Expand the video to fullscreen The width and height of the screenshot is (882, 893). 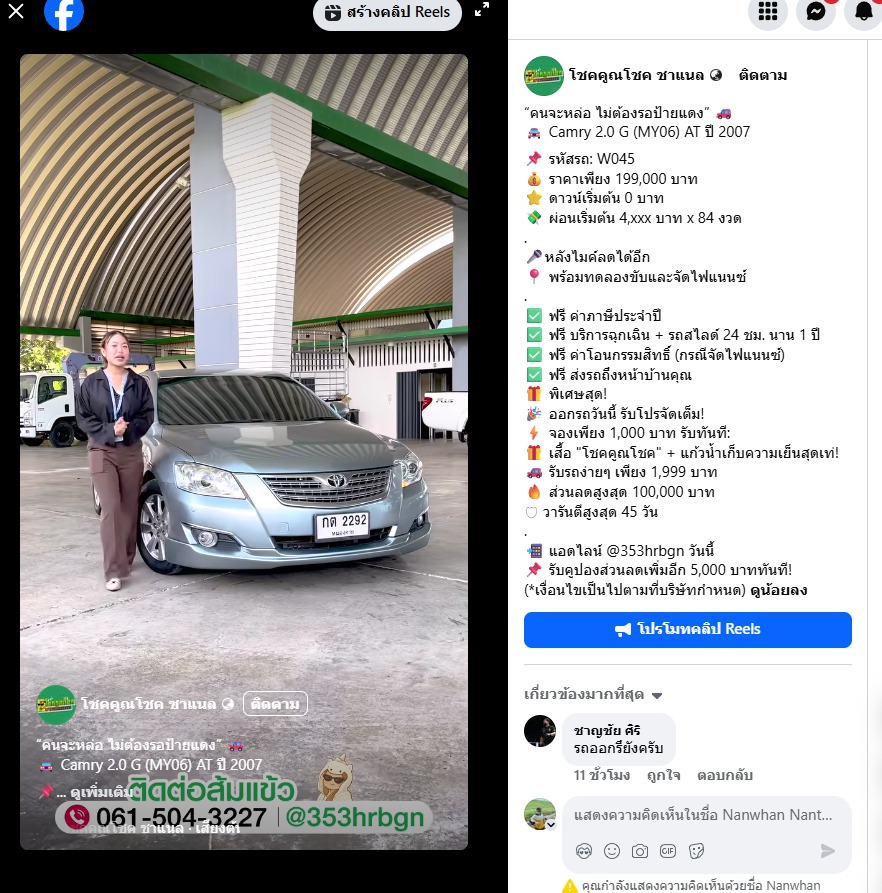coord(482,10)
